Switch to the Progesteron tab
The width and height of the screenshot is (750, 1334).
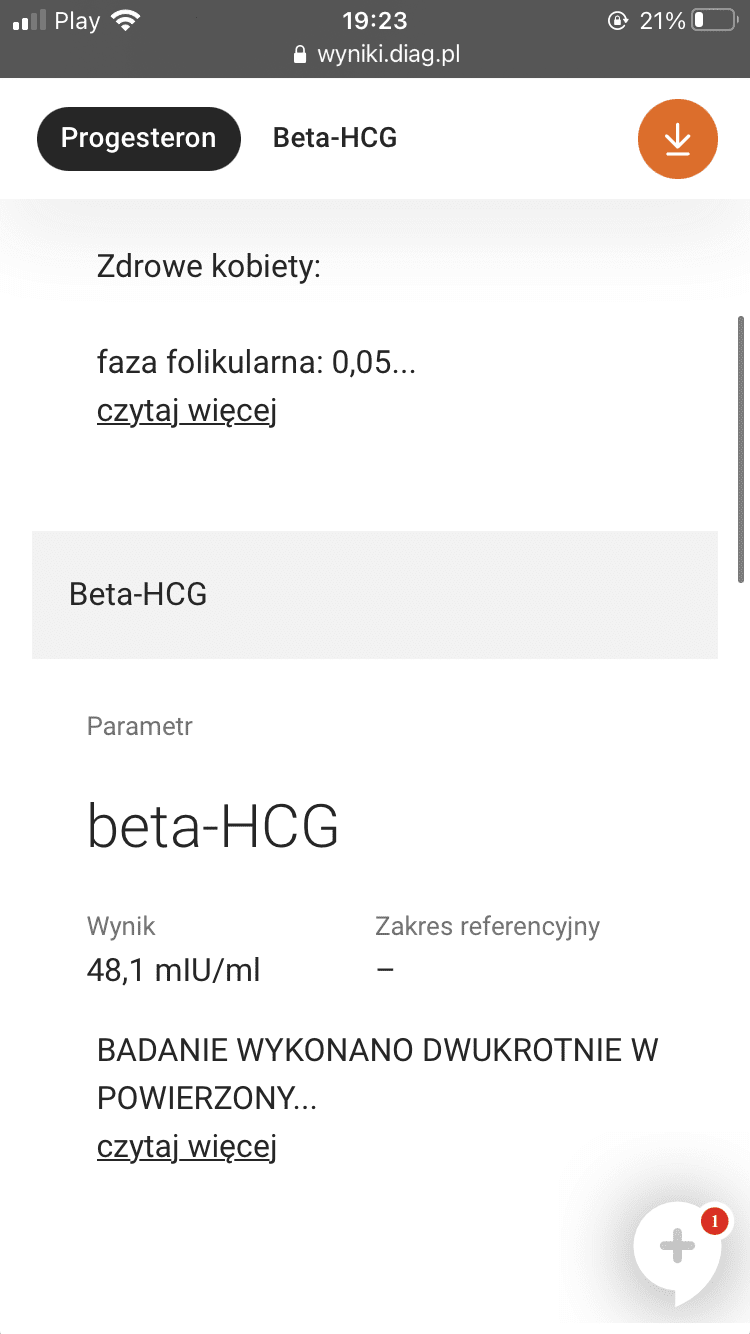(x=138, y=138)
